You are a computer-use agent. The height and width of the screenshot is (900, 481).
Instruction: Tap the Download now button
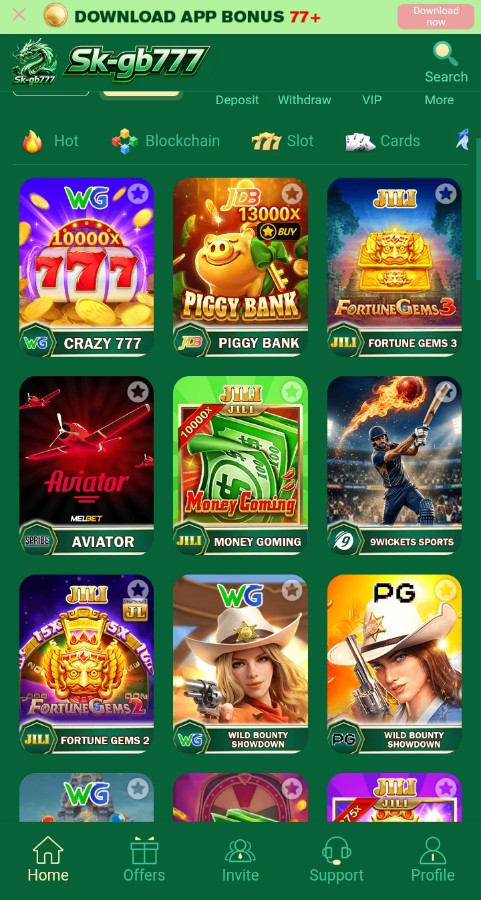[436, 17]
